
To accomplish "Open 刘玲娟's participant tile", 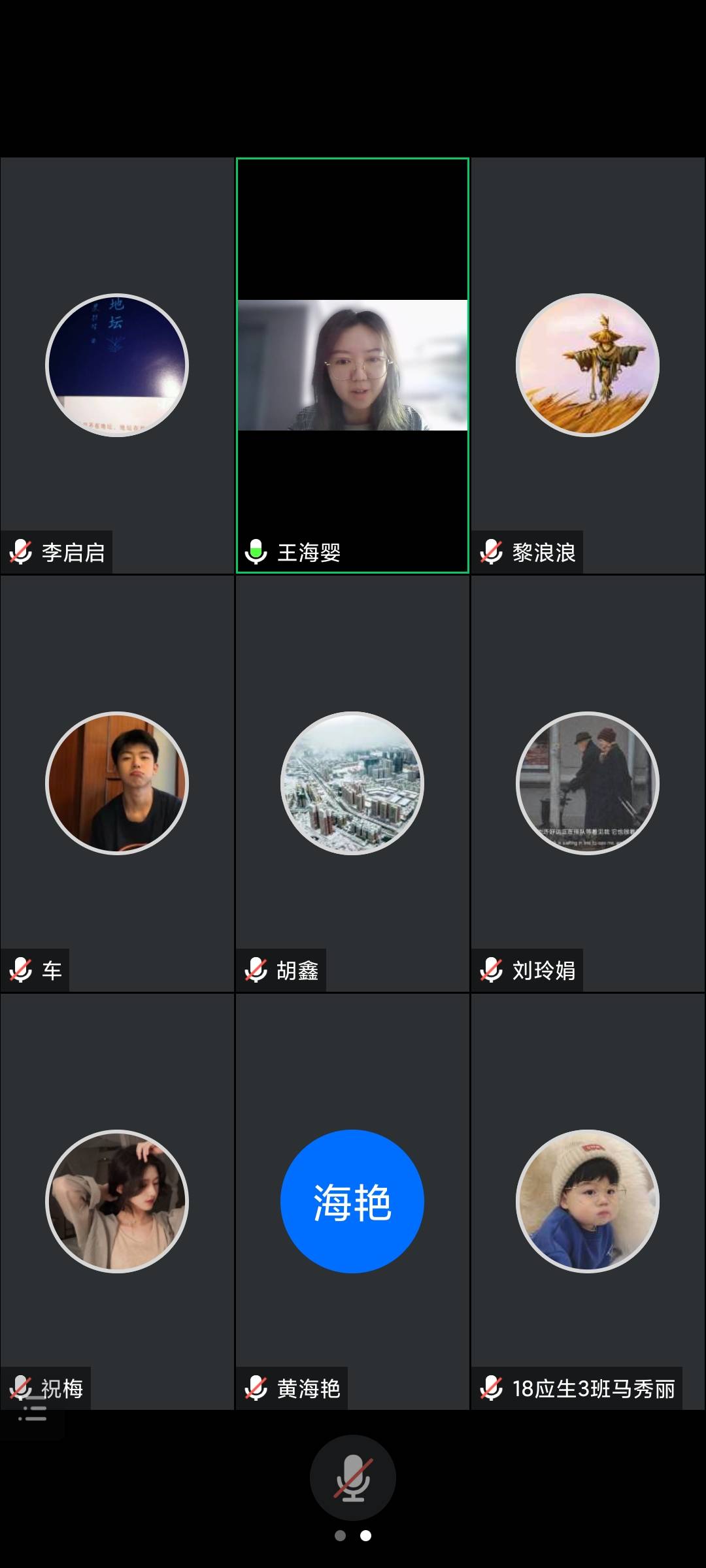I will [588, 783].
